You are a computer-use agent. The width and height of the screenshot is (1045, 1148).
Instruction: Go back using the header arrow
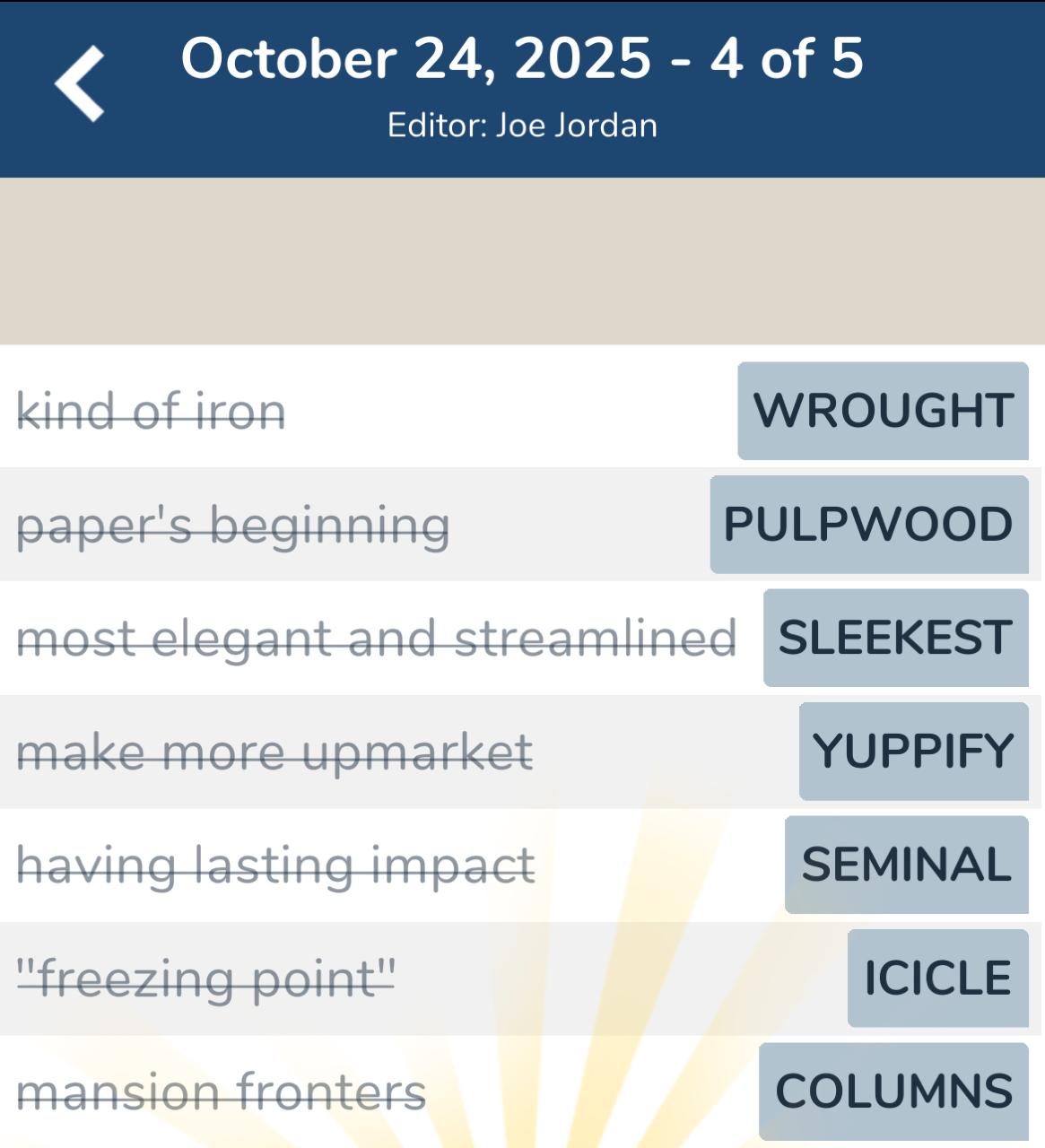(80, 84)
